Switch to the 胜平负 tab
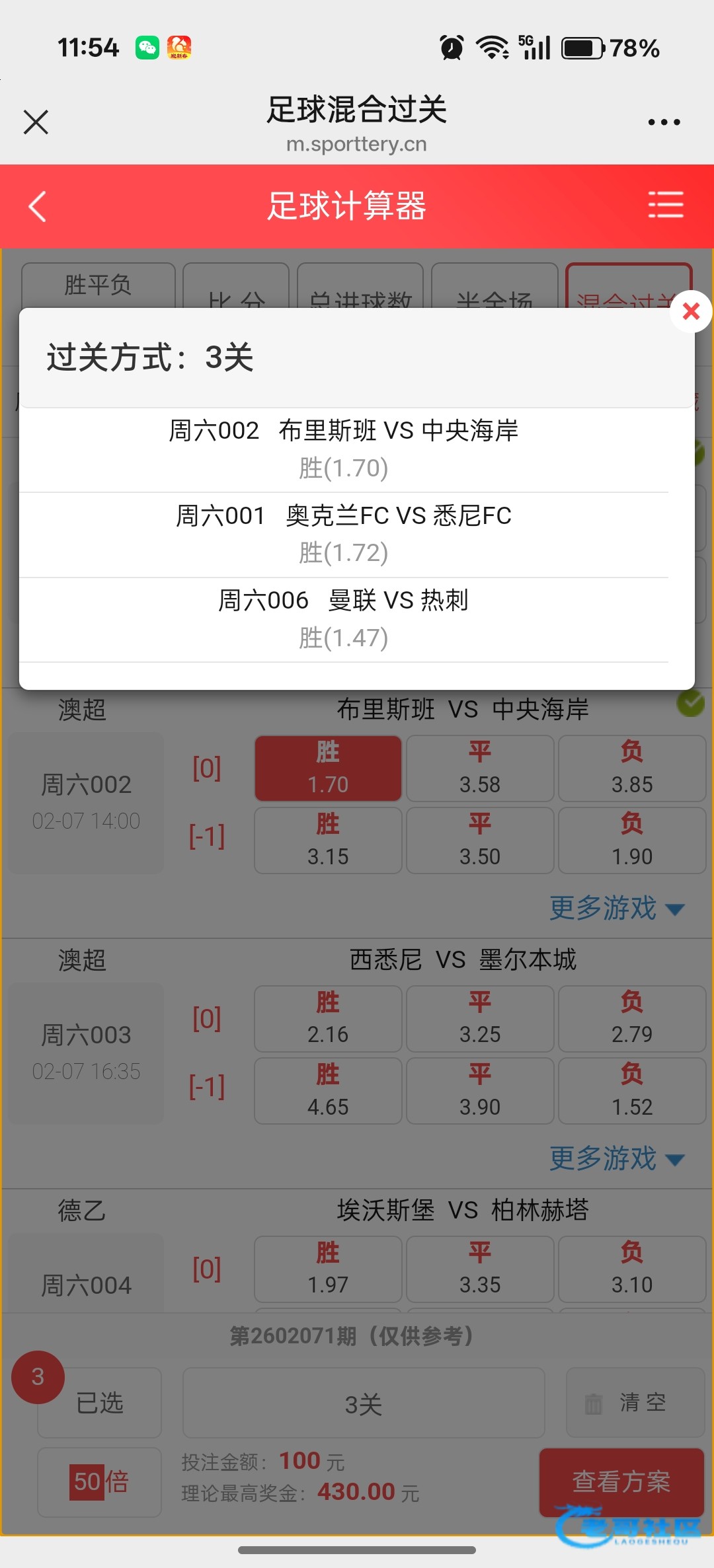The height and width of the screenshot is (1568, 714). [98, 285]
